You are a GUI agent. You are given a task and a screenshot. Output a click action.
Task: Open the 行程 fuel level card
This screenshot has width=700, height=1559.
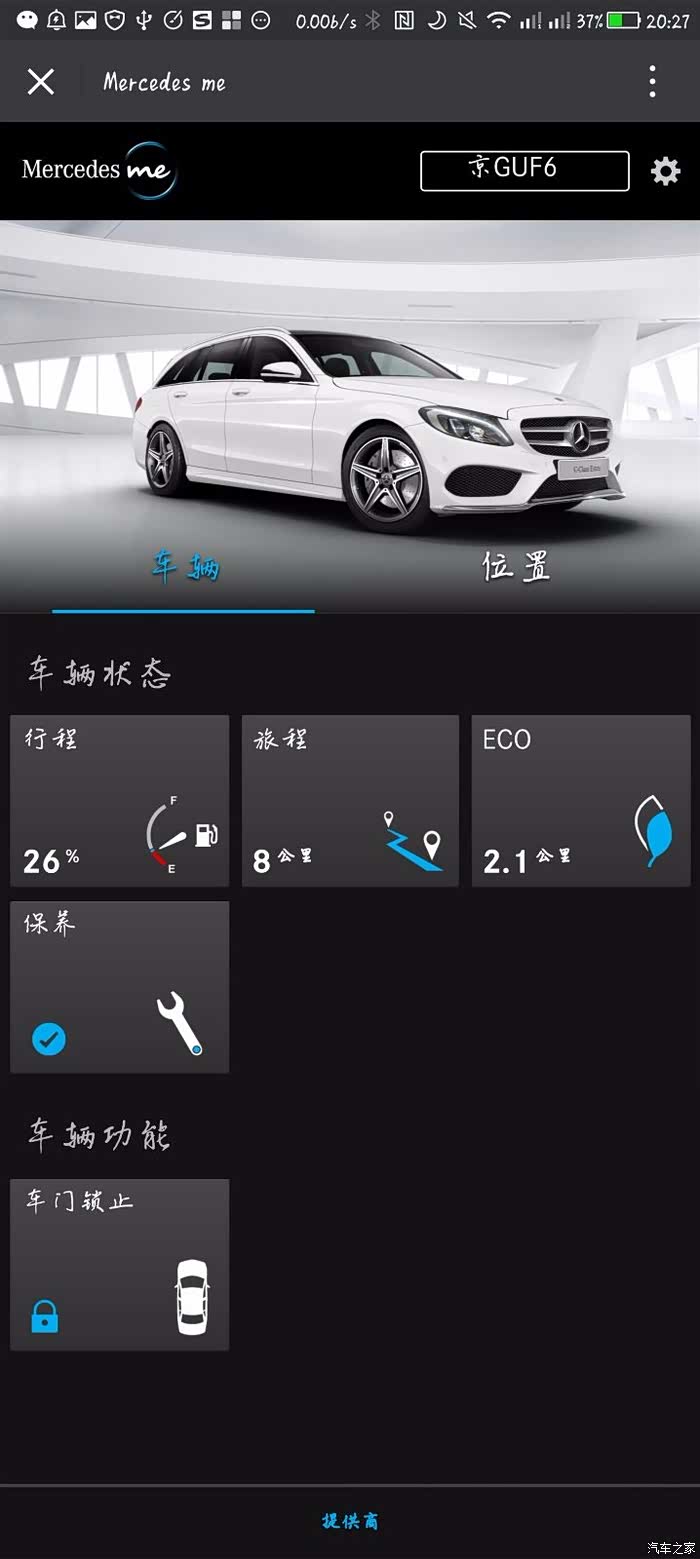pyautogui.click(x=120, y=800)
